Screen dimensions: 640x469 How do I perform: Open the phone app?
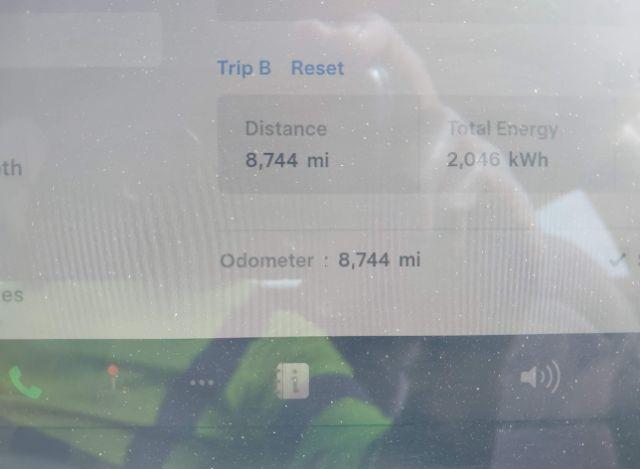25,381
